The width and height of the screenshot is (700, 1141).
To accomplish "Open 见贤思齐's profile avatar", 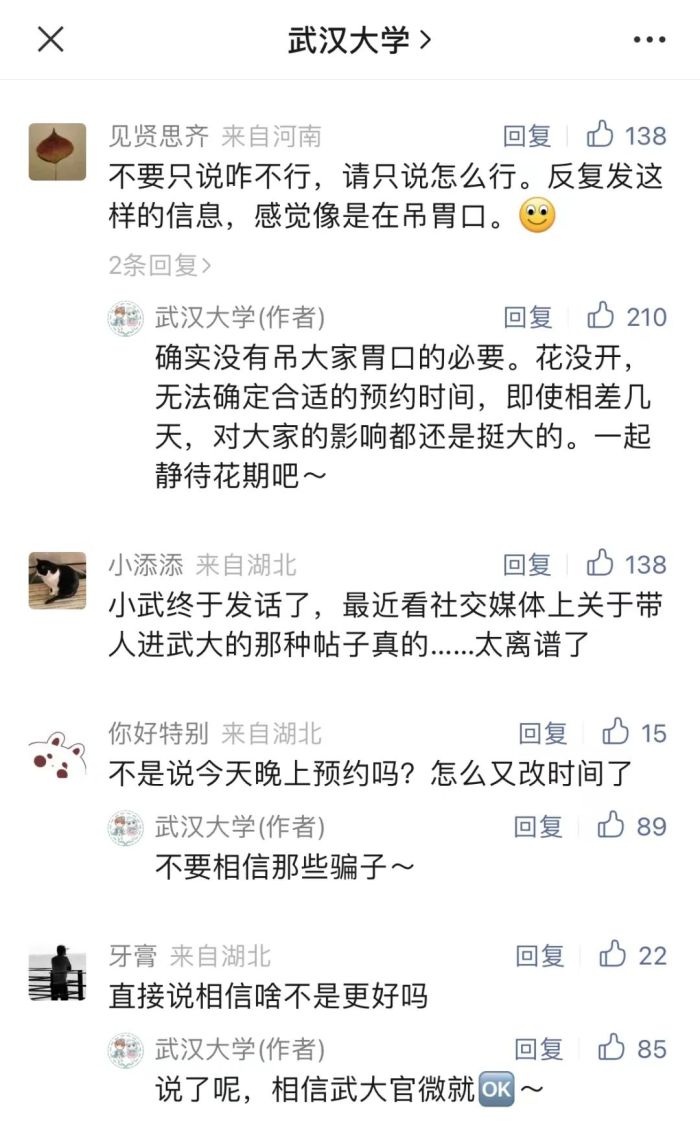I will coord(57,152).
